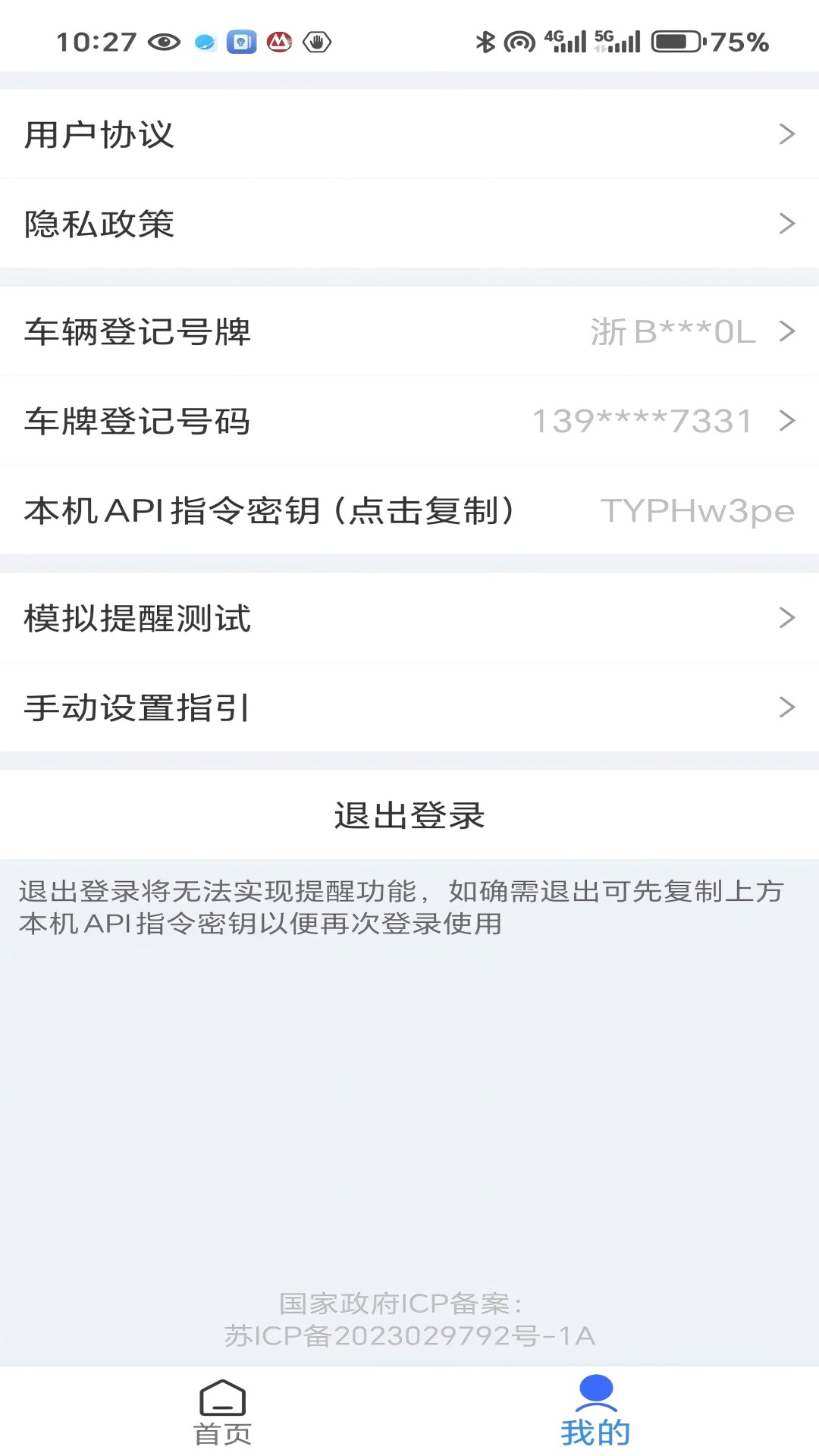Tap 车辆登记号牌 to edit plate number

tap(409, 331)
